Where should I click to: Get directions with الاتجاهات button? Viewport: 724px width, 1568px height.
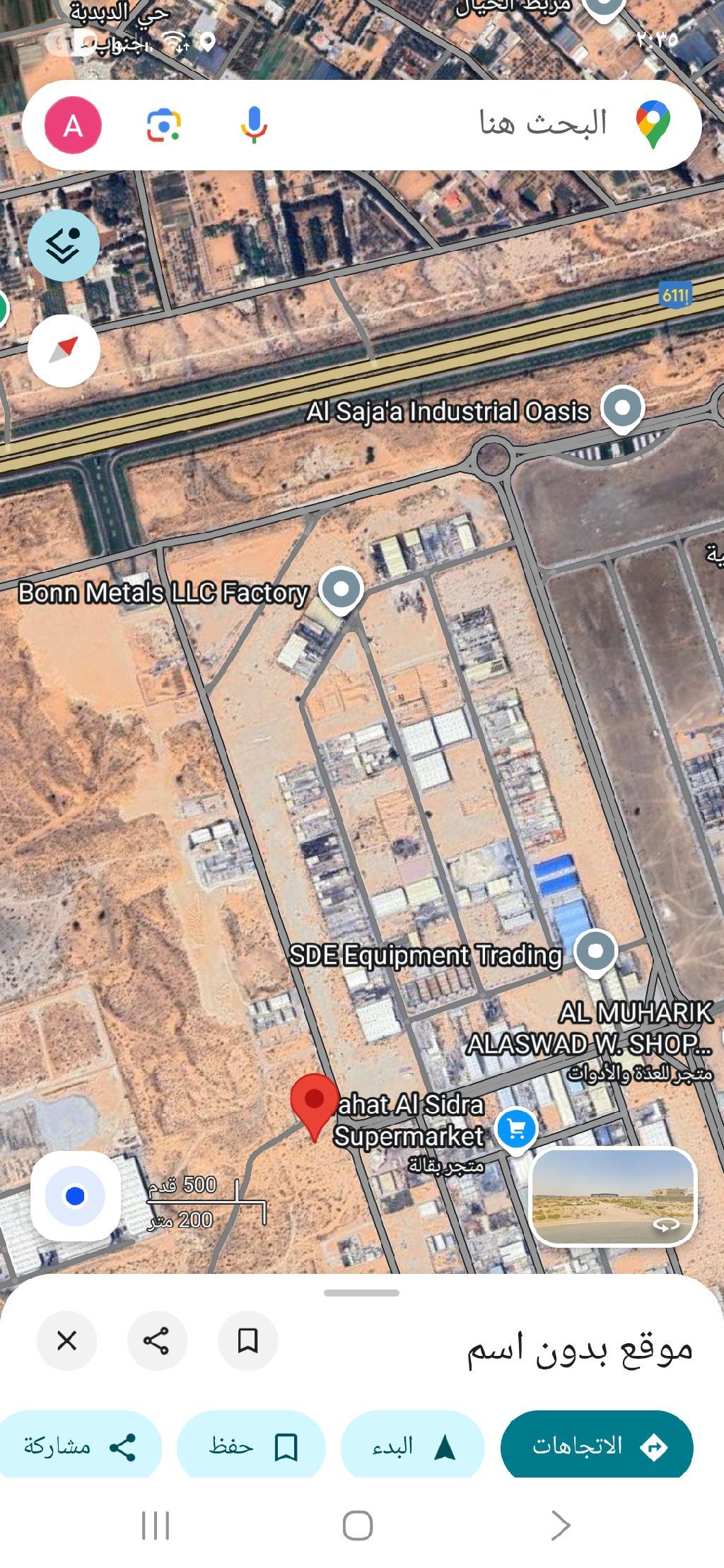pos(597,1446)
